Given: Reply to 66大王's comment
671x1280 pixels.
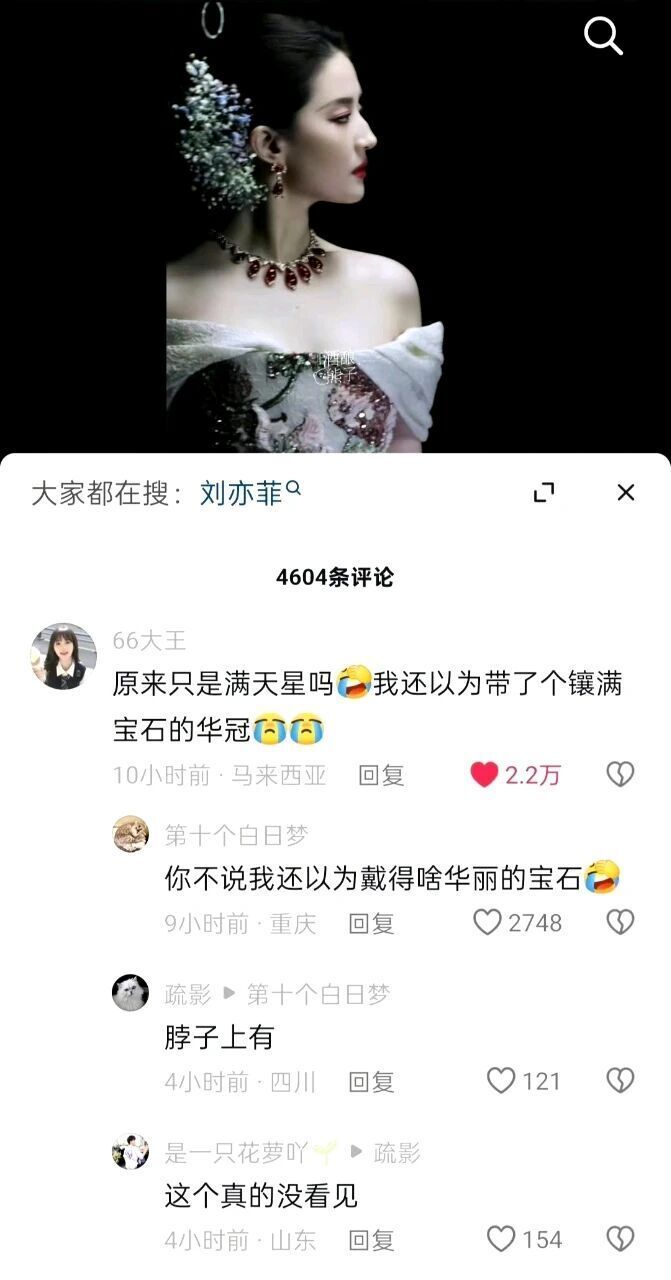Looking at the screenshot, I should (381, 775).
